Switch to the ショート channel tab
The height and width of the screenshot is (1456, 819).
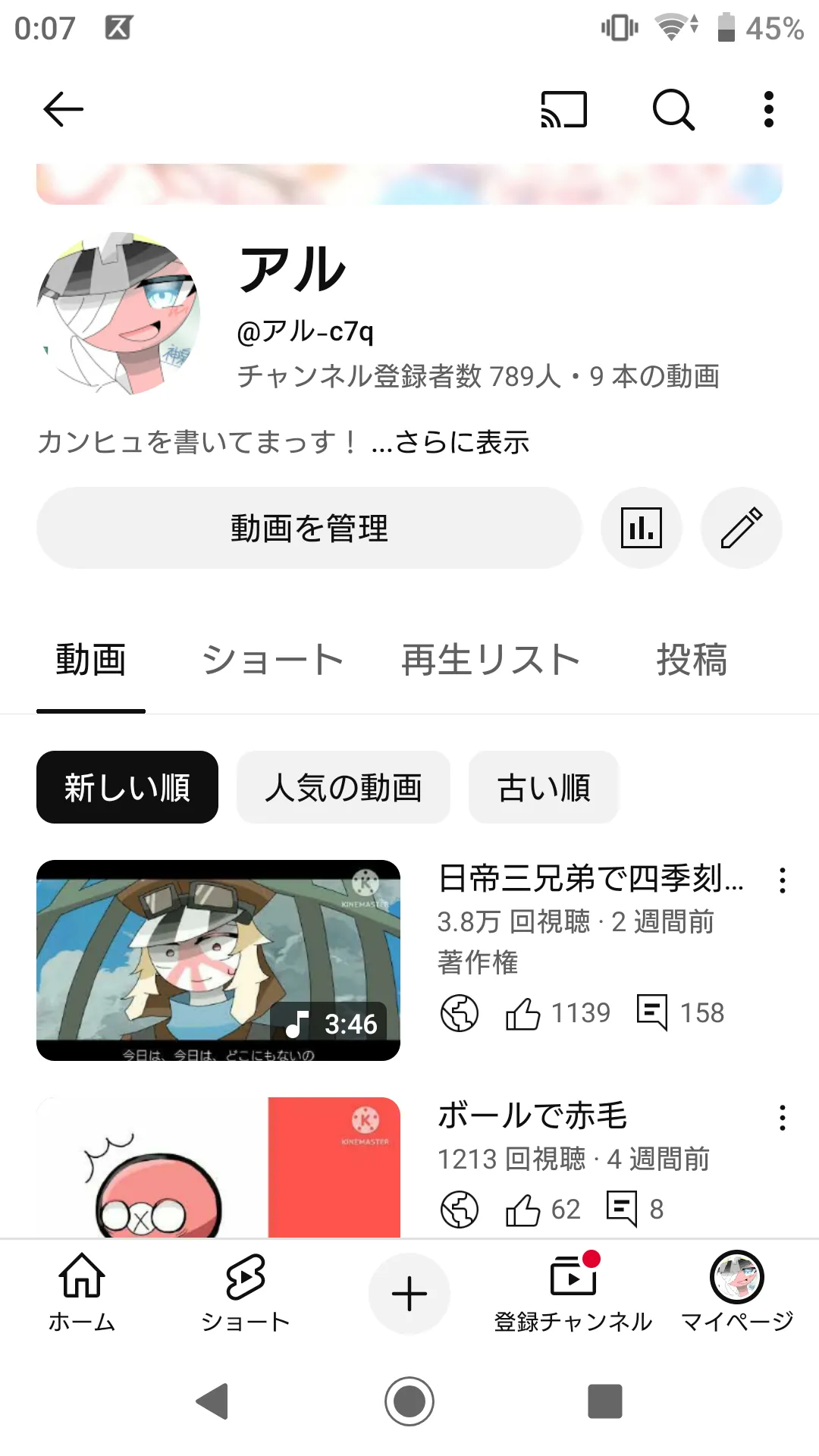(273, 660)
